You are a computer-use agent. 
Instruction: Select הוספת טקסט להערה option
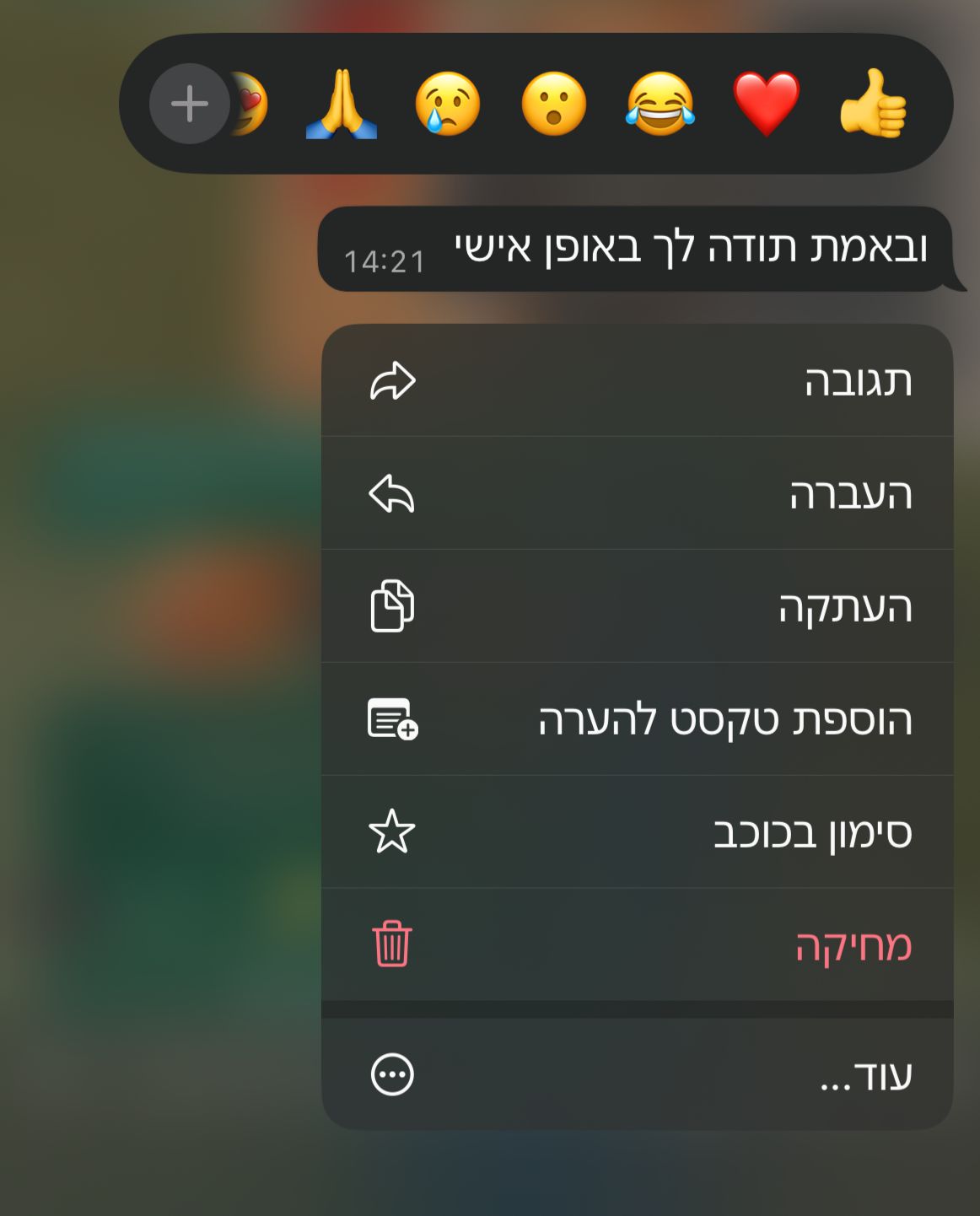[x=637, y=719]
